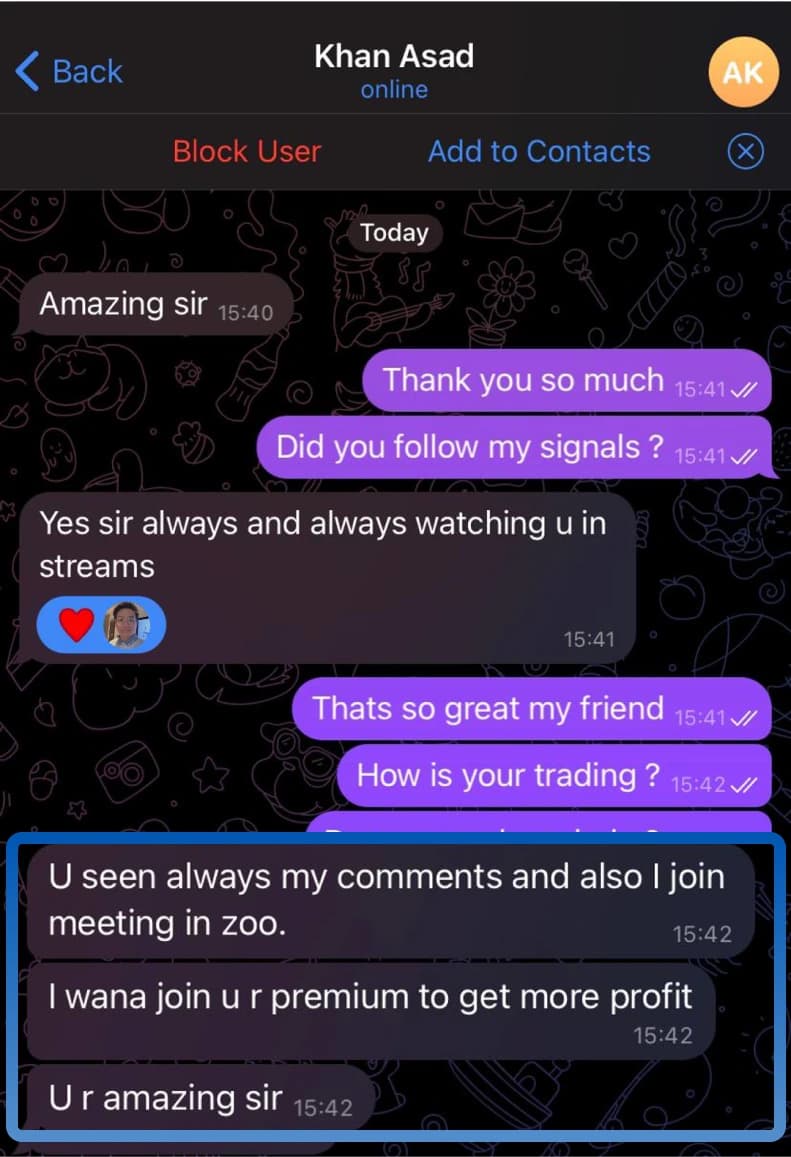The width and height of the screenshot is (791, 1157).
Task: Tap the heart reaction under the streams message
Action: tap(77, 625)
